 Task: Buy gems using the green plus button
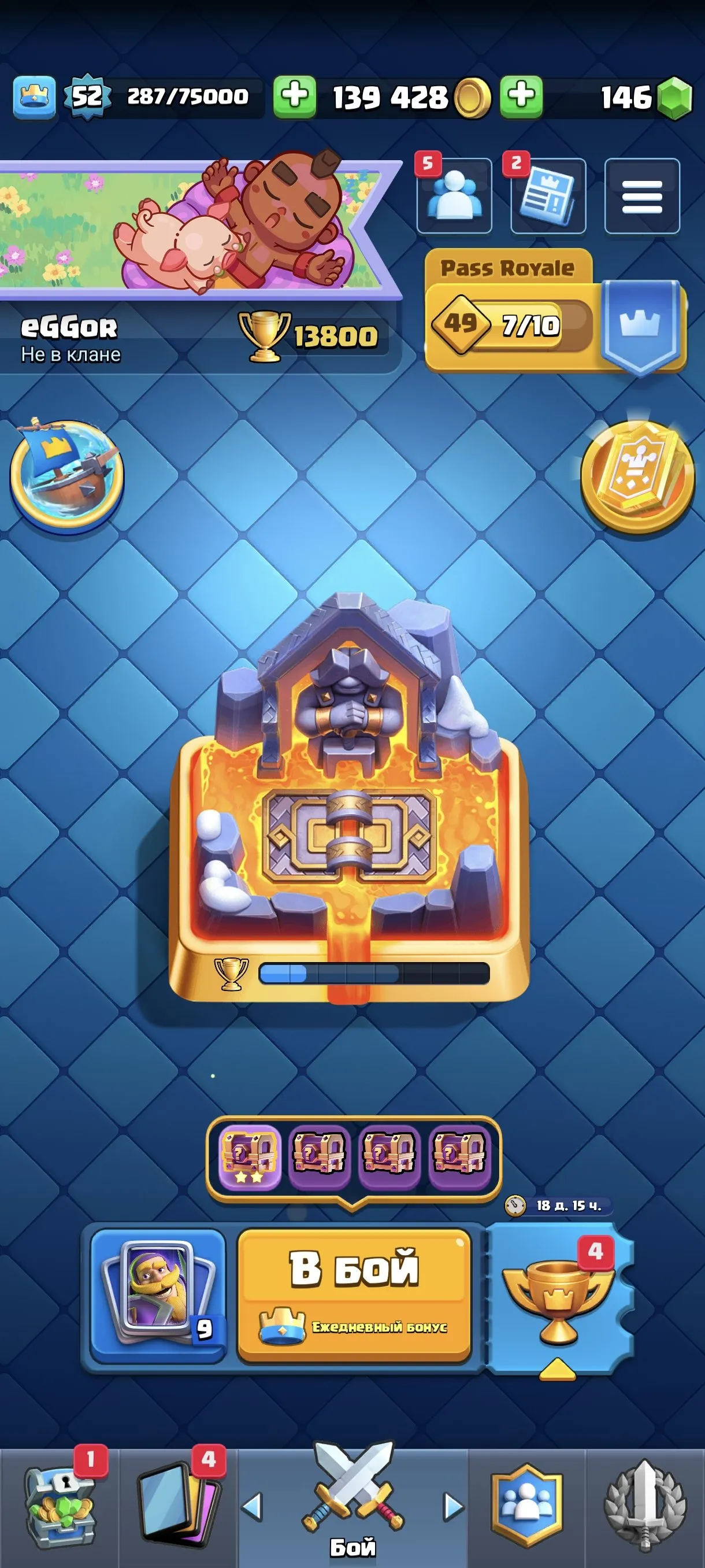[521, 97]
